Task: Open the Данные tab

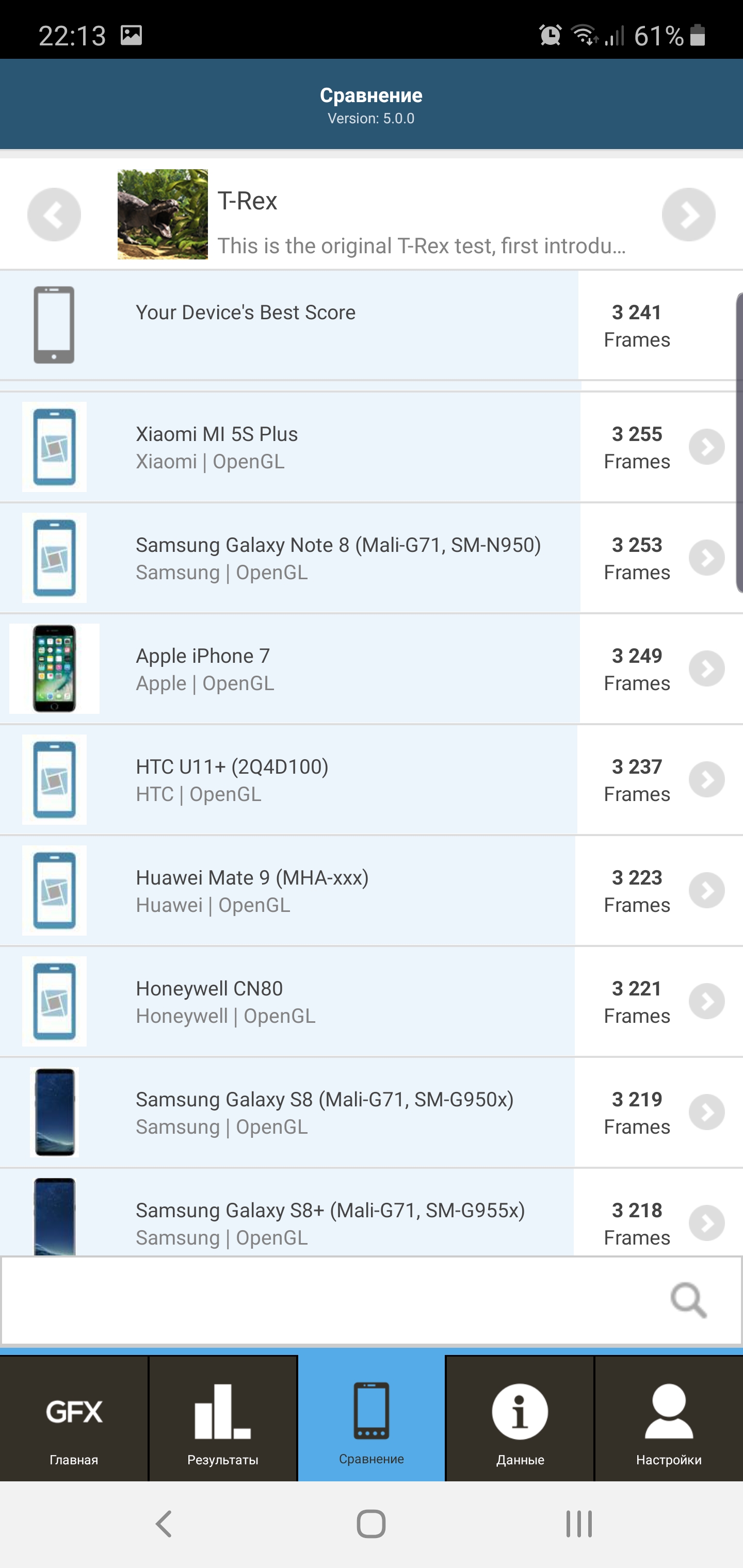Action: 520,1418
